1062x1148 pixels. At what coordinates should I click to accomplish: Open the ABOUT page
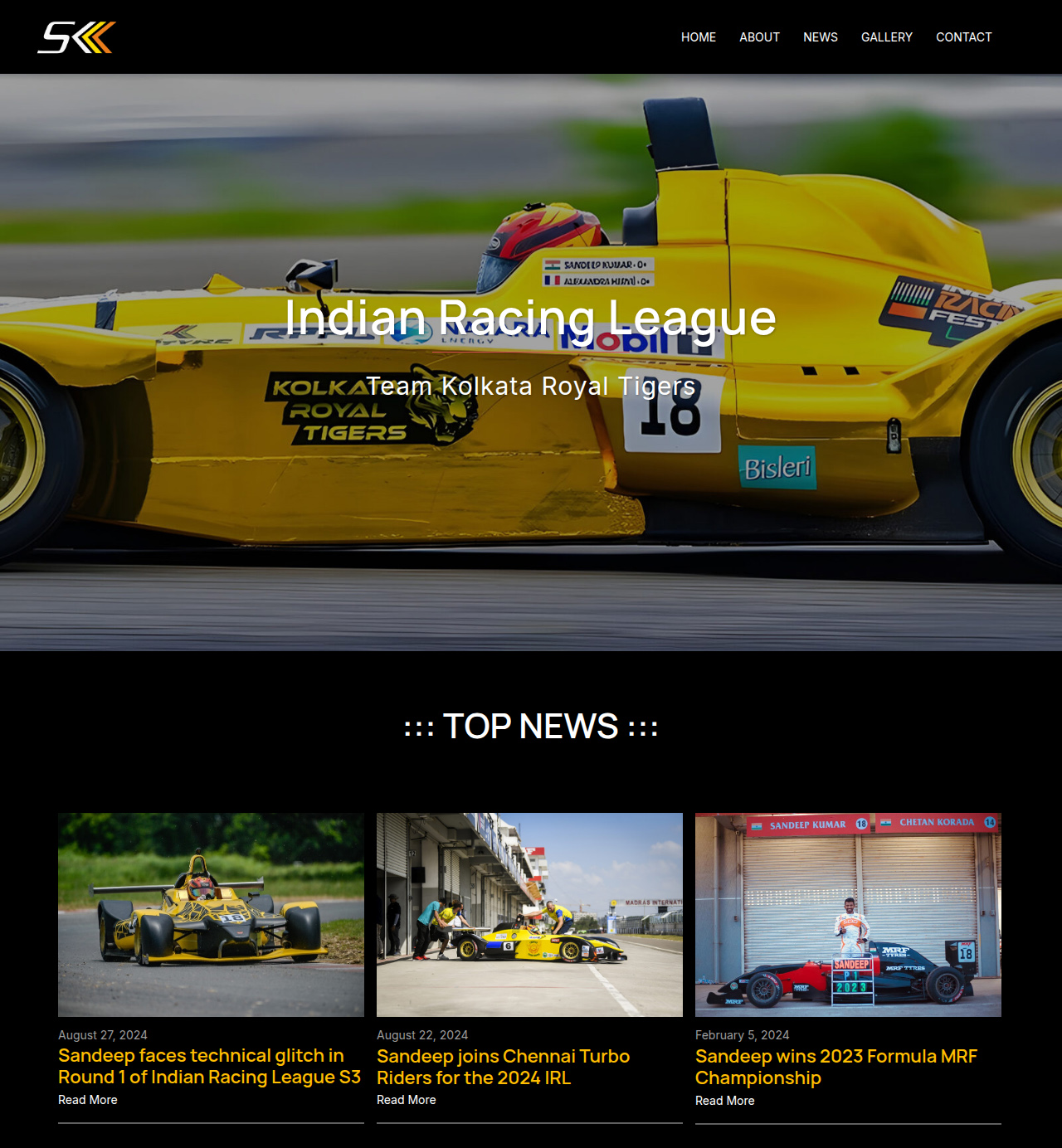click(x=759, y=37)
